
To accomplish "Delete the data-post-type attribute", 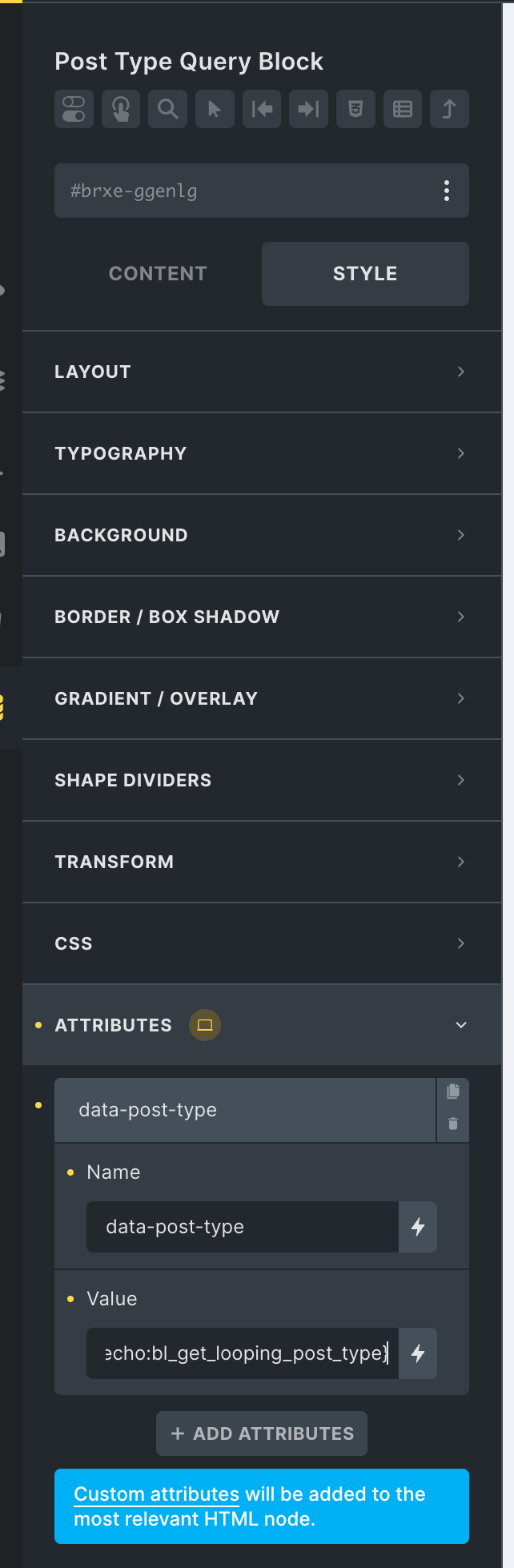I will click(x=453, y=1124).
